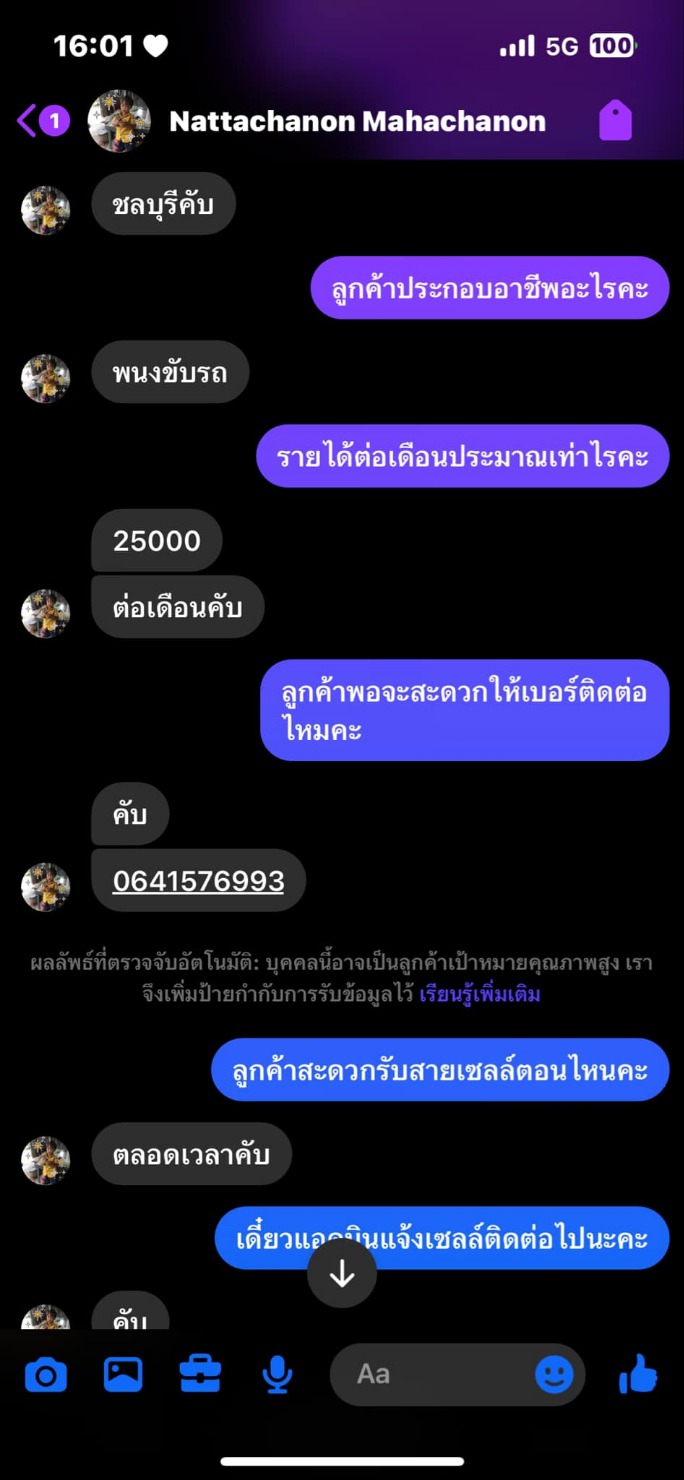
Task: Open the เรียนรู้เพิ่มเติม link
Action: pos(480,995)
